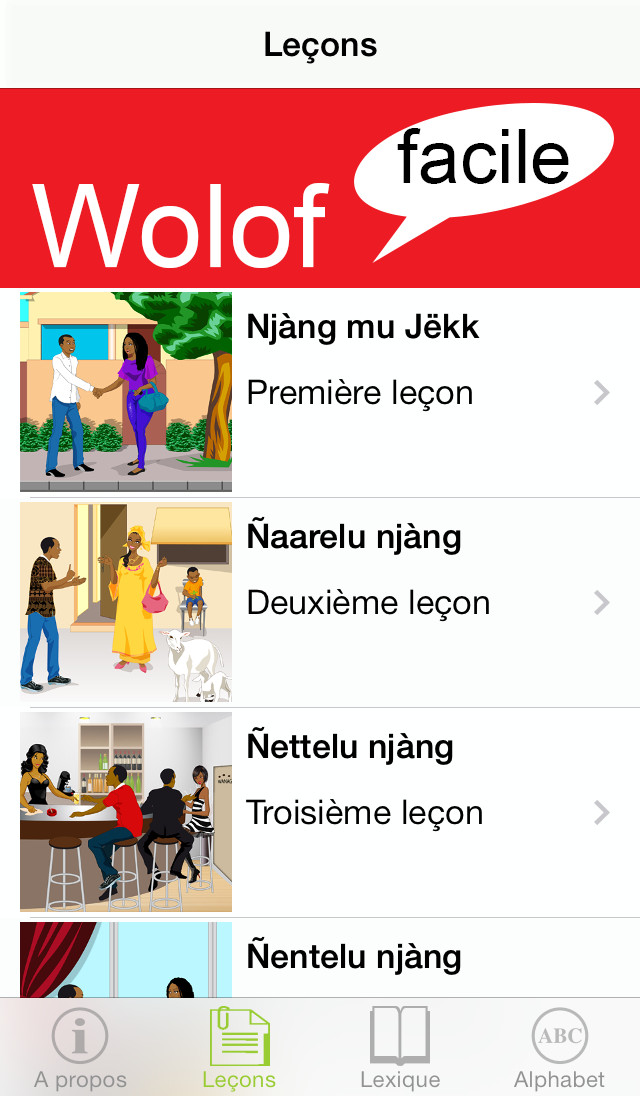Go to the Lexique tab
This screenshot has height=1096, width=640.
click(x=400, y=1048)
